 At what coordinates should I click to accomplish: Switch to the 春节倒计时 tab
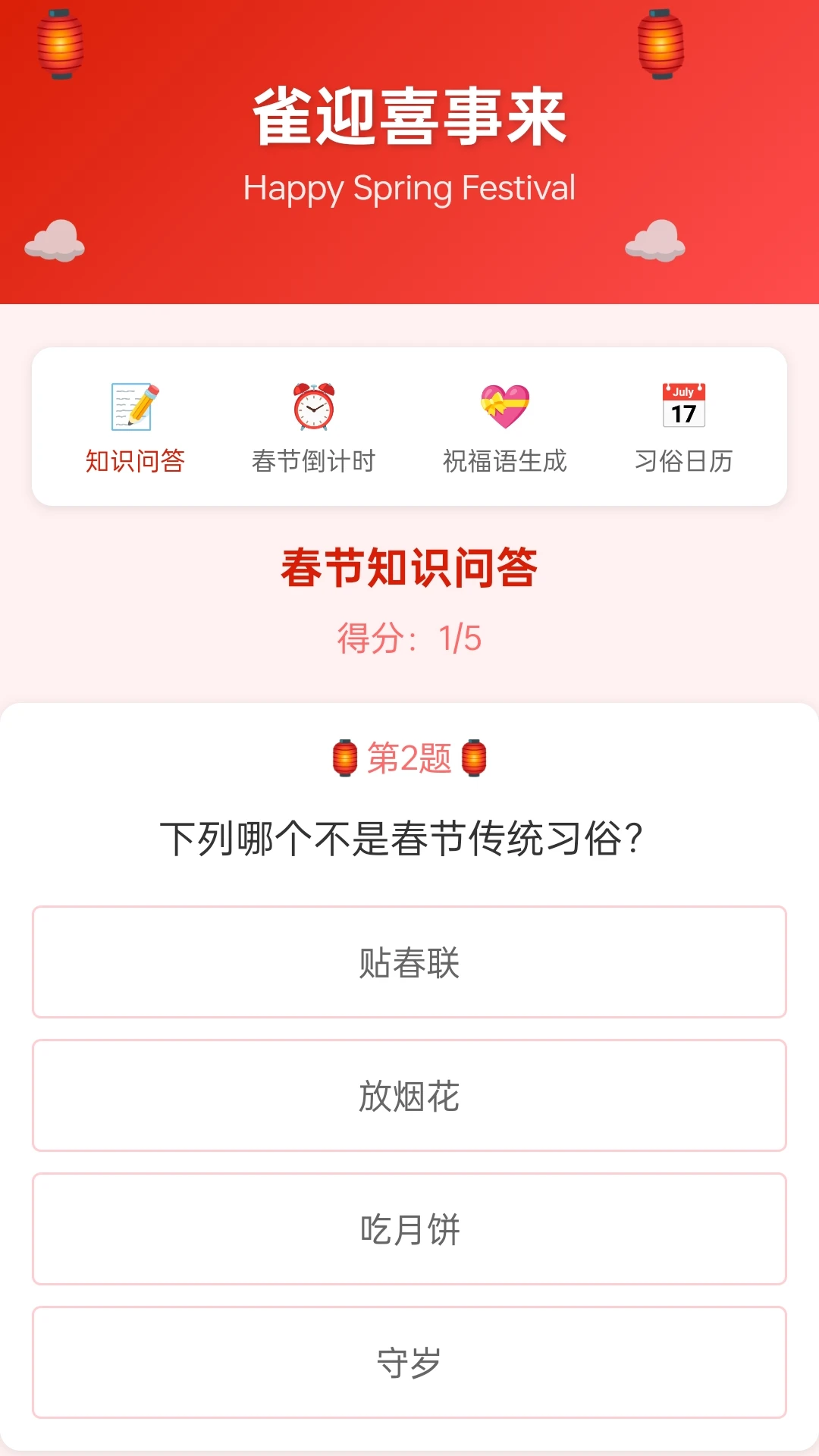point(314,461)
